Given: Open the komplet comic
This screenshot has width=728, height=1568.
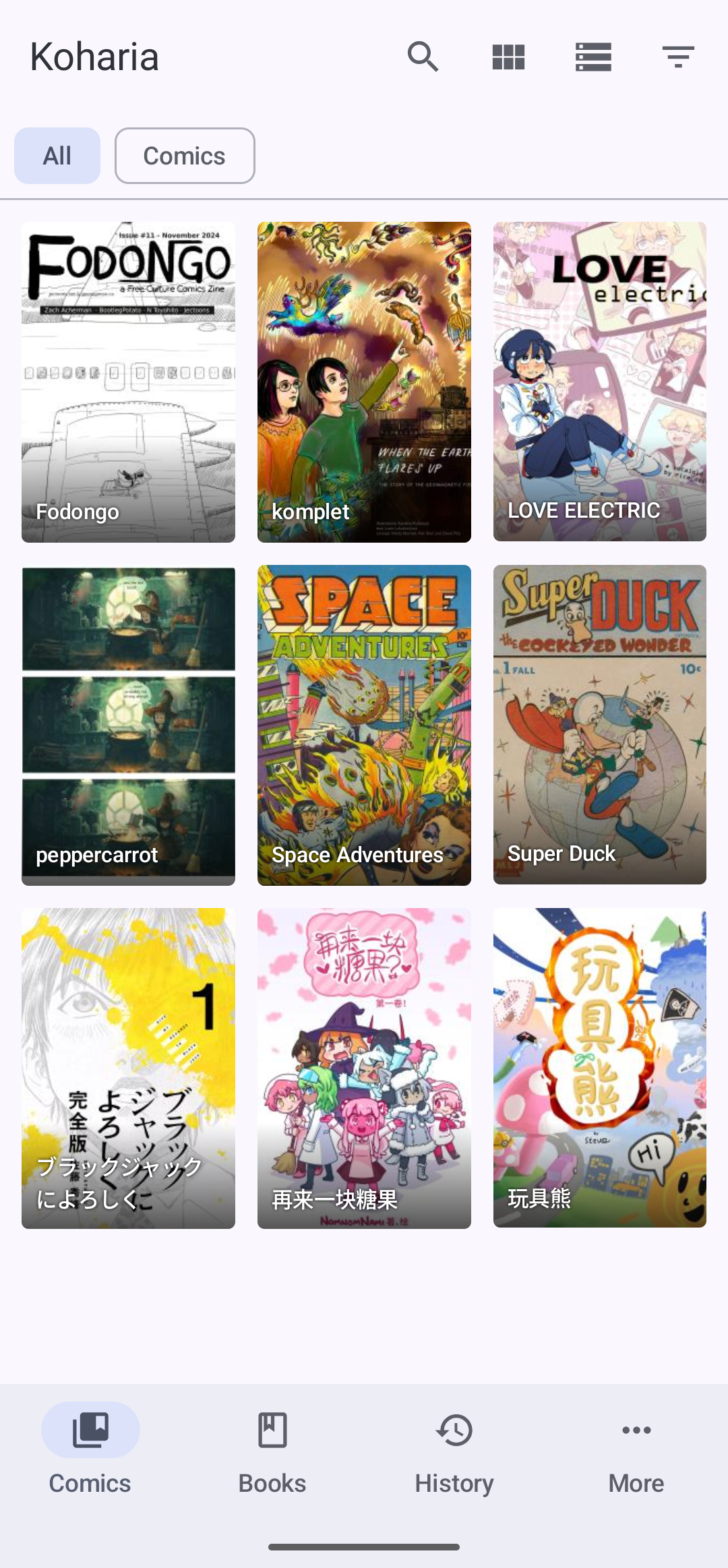Looking at the screenshot, I should (x=364, y=382).
